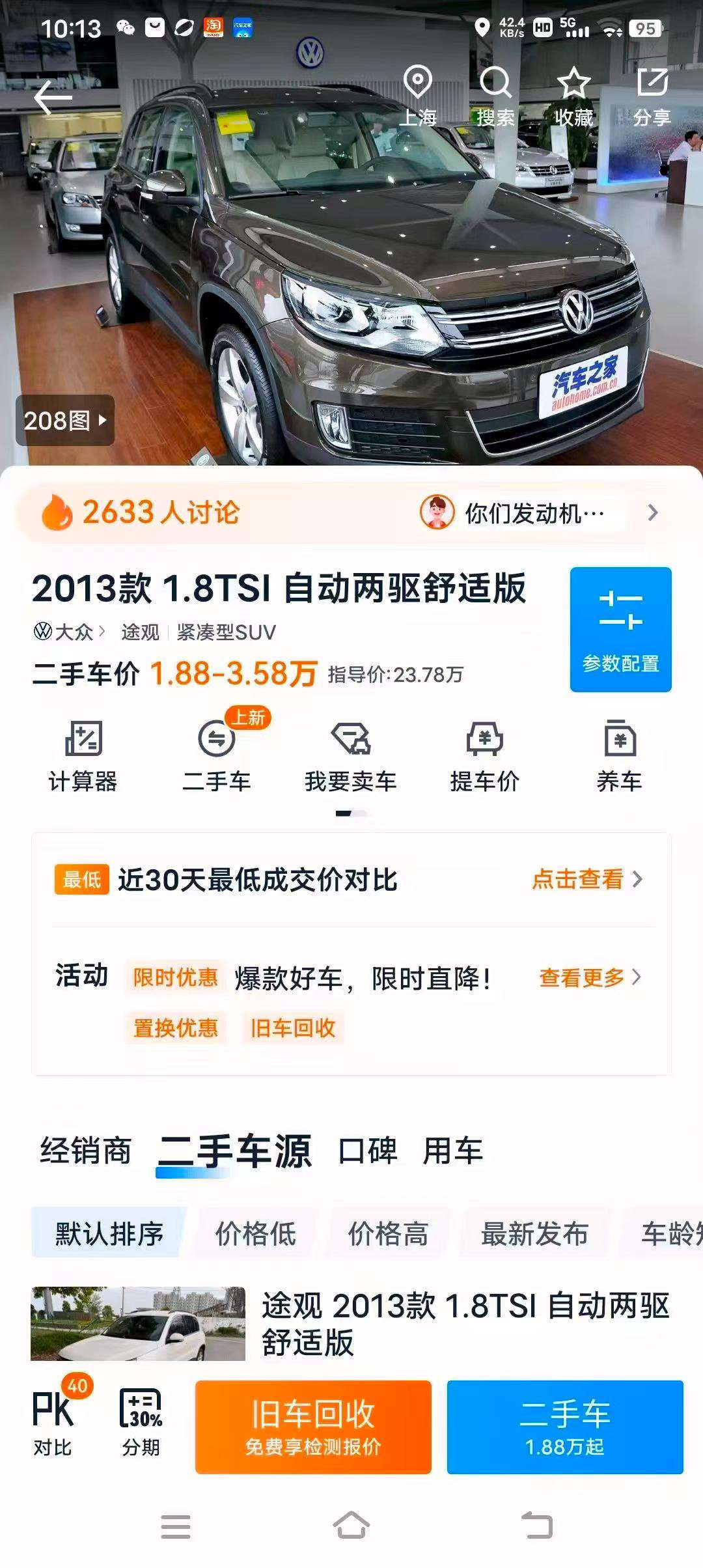
Task: Add this car to 收藏 favorites
Action: coord(573,96)
